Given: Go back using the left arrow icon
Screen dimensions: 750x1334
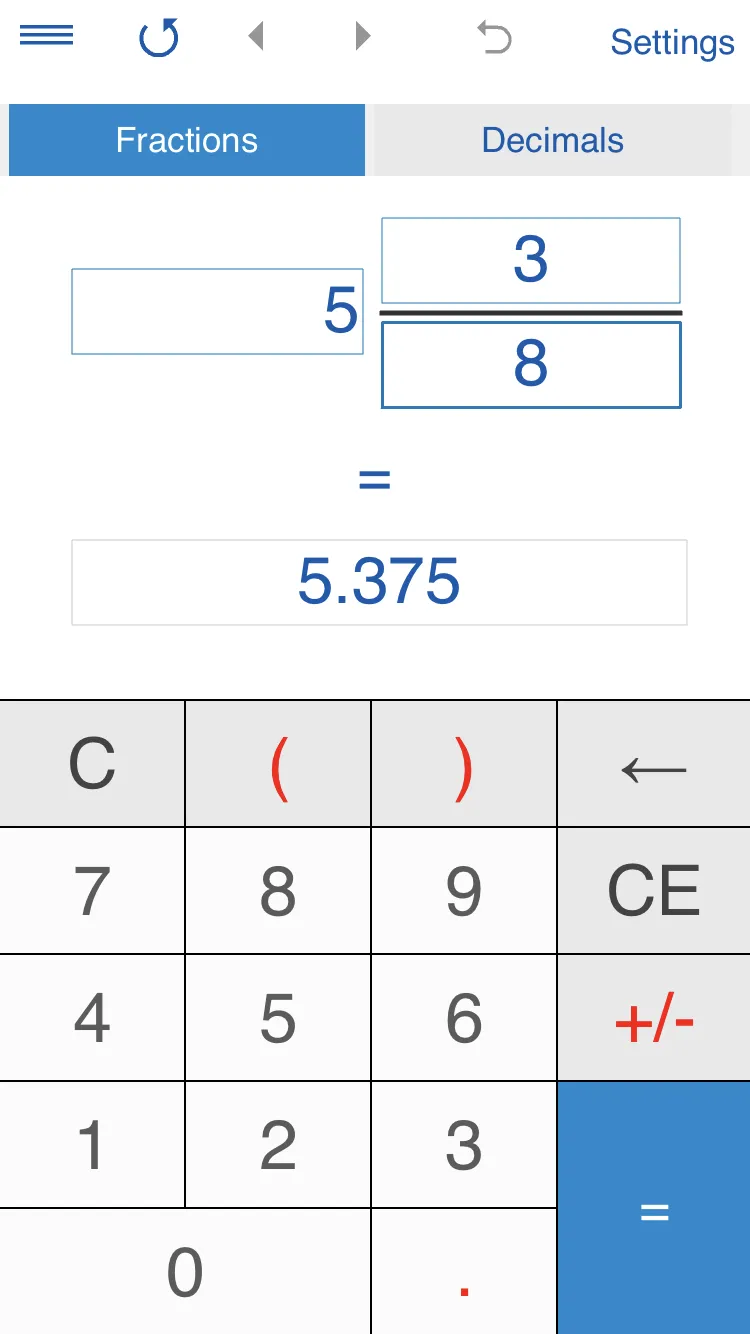Looking at the screenshot, I should point(257,36).
